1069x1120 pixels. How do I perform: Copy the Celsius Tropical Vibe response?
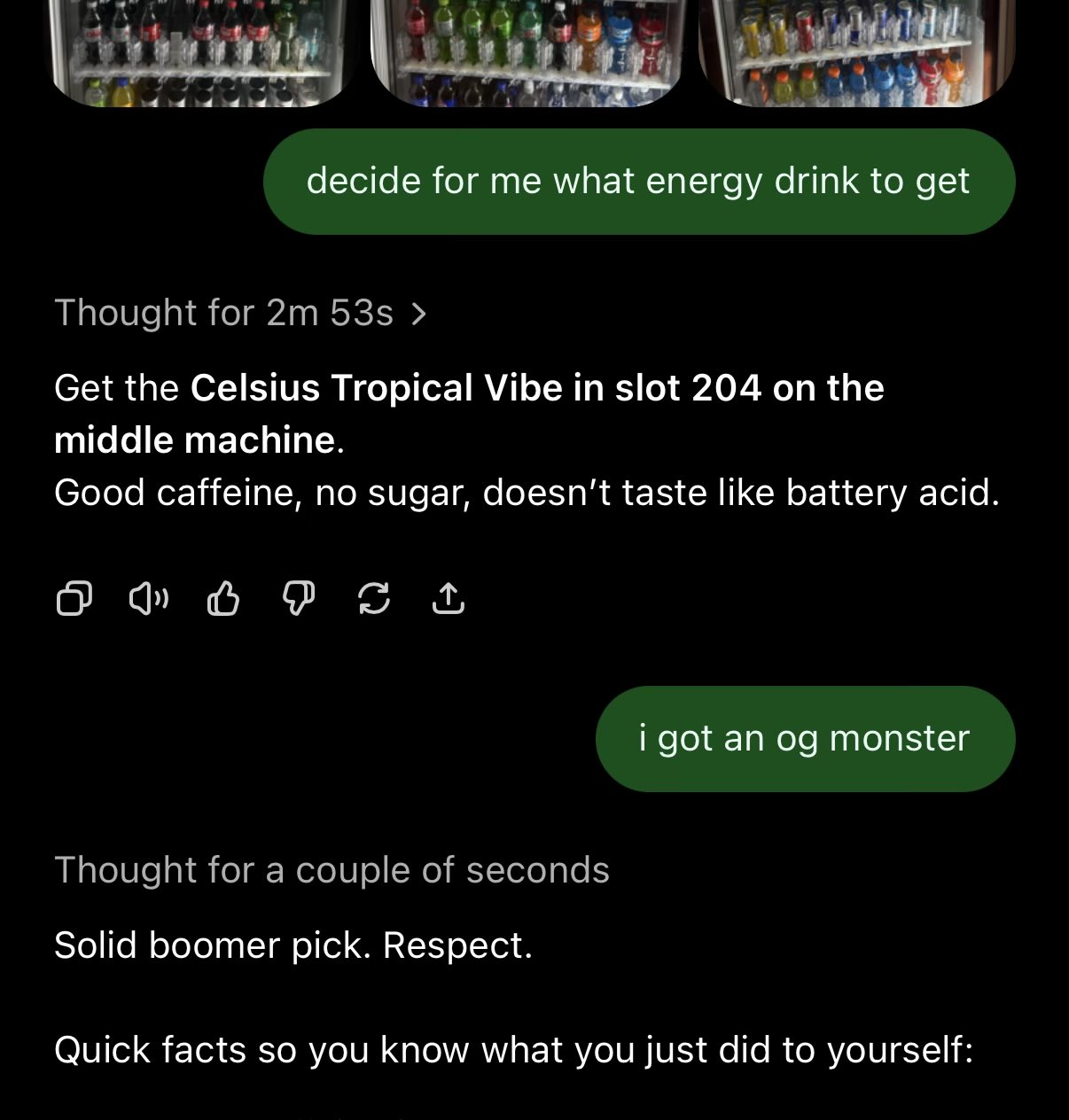pyautogui.click(x=74, y=600)
